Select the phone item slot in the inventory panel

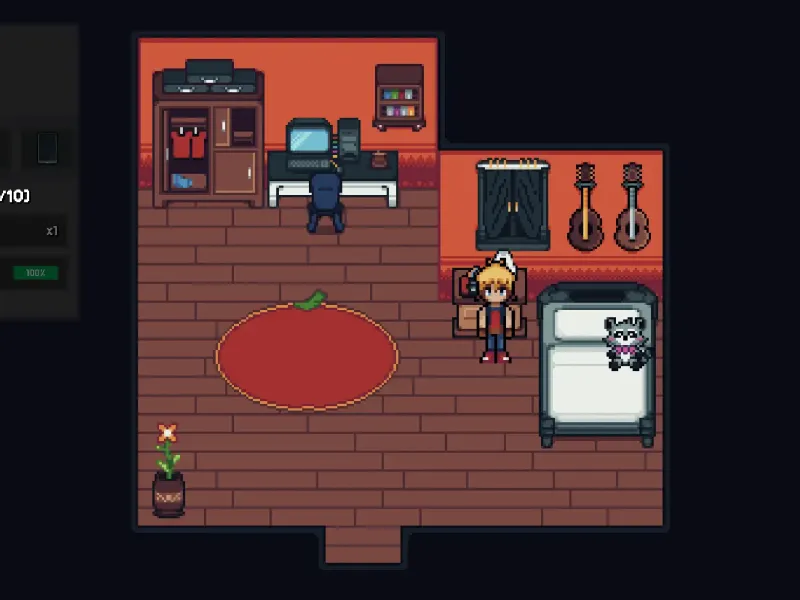pos(47,149)
